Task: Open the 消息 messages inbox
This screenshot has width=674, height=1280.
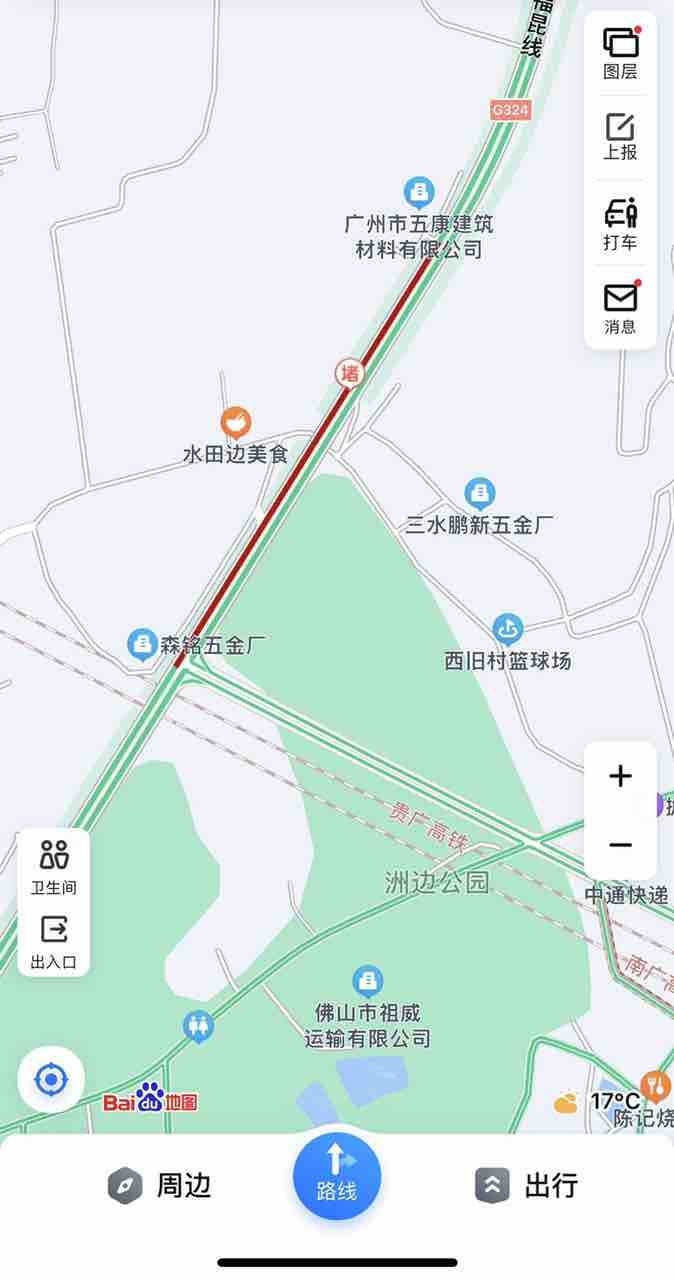Action: coord(620,308)
